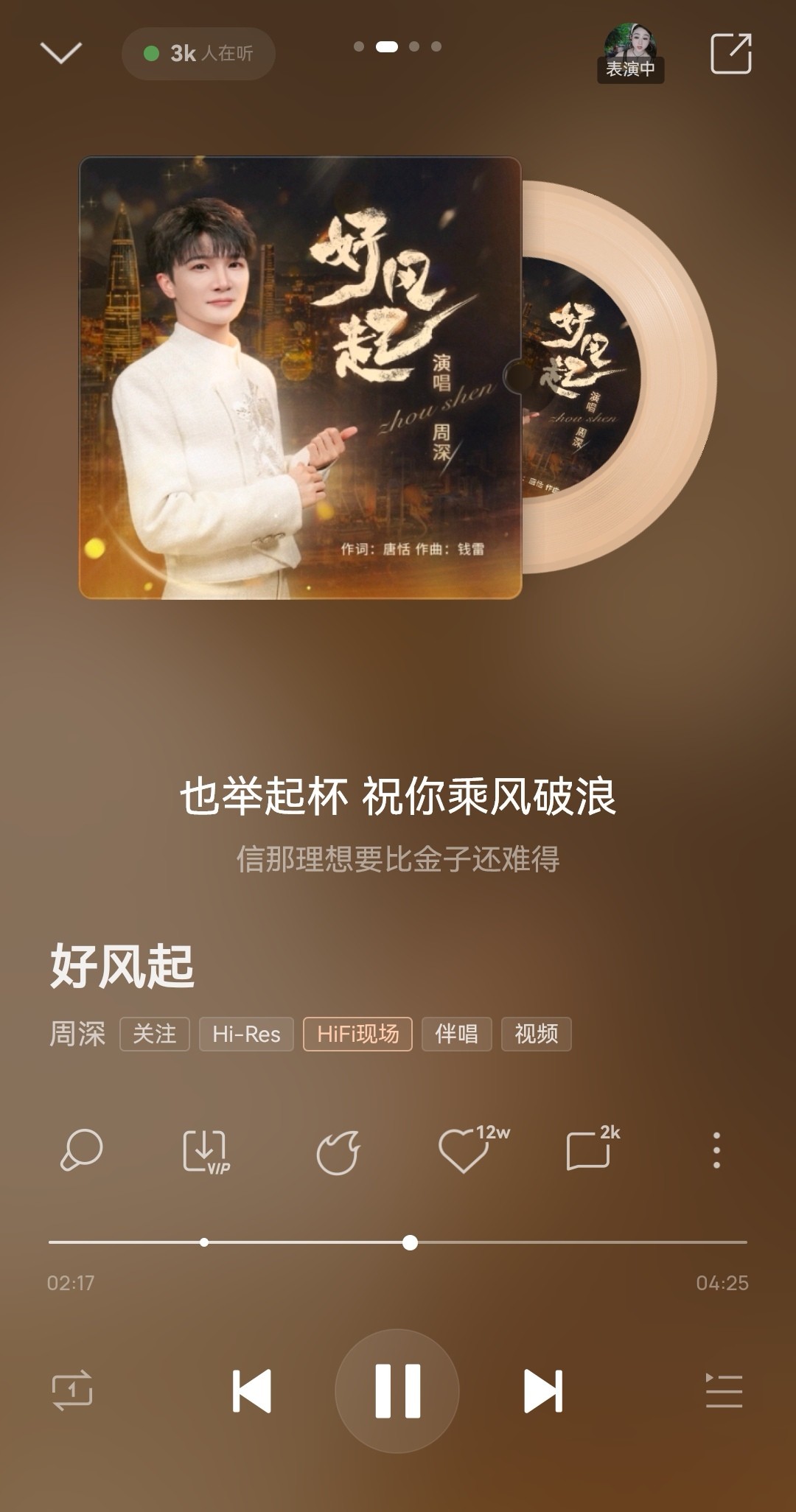Like the song with 12w hearts
This screenshot has height=1512, width=796.
click(x=464, y=1150)
